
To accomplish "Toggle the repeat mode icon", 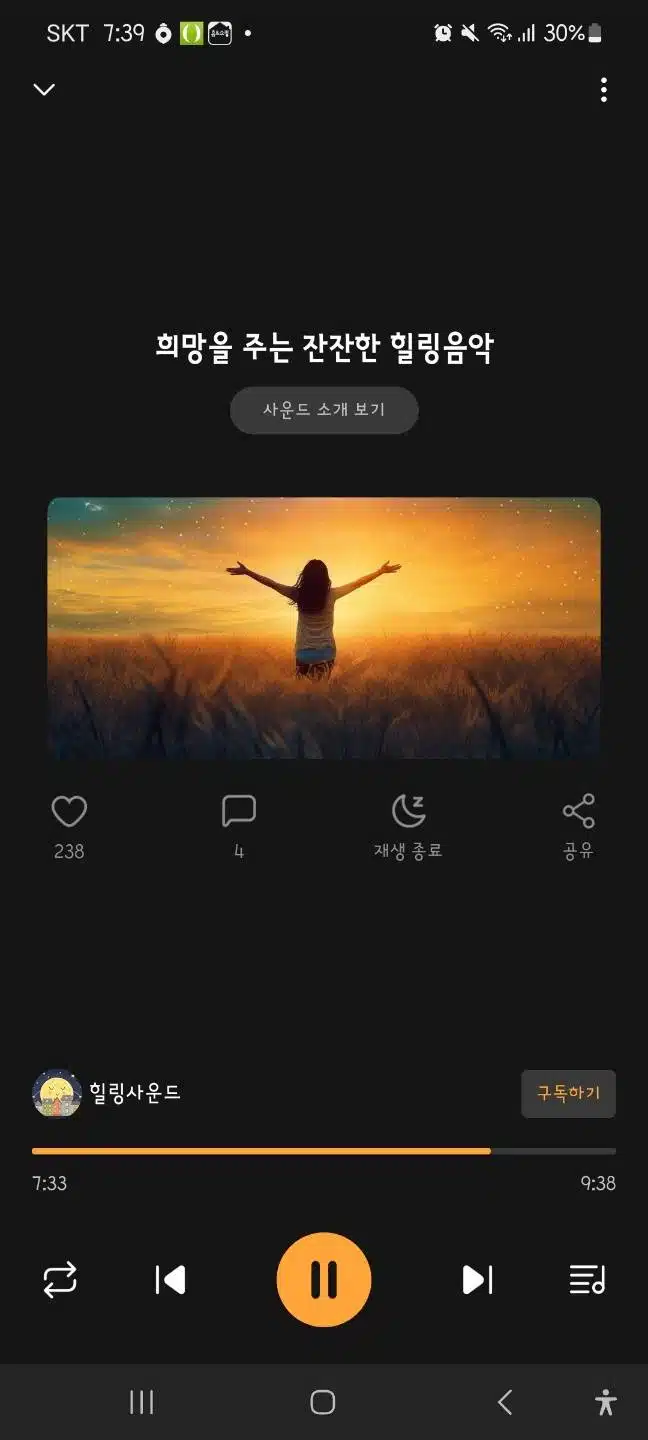I will pyautogui.click(x=60, y=1280).
